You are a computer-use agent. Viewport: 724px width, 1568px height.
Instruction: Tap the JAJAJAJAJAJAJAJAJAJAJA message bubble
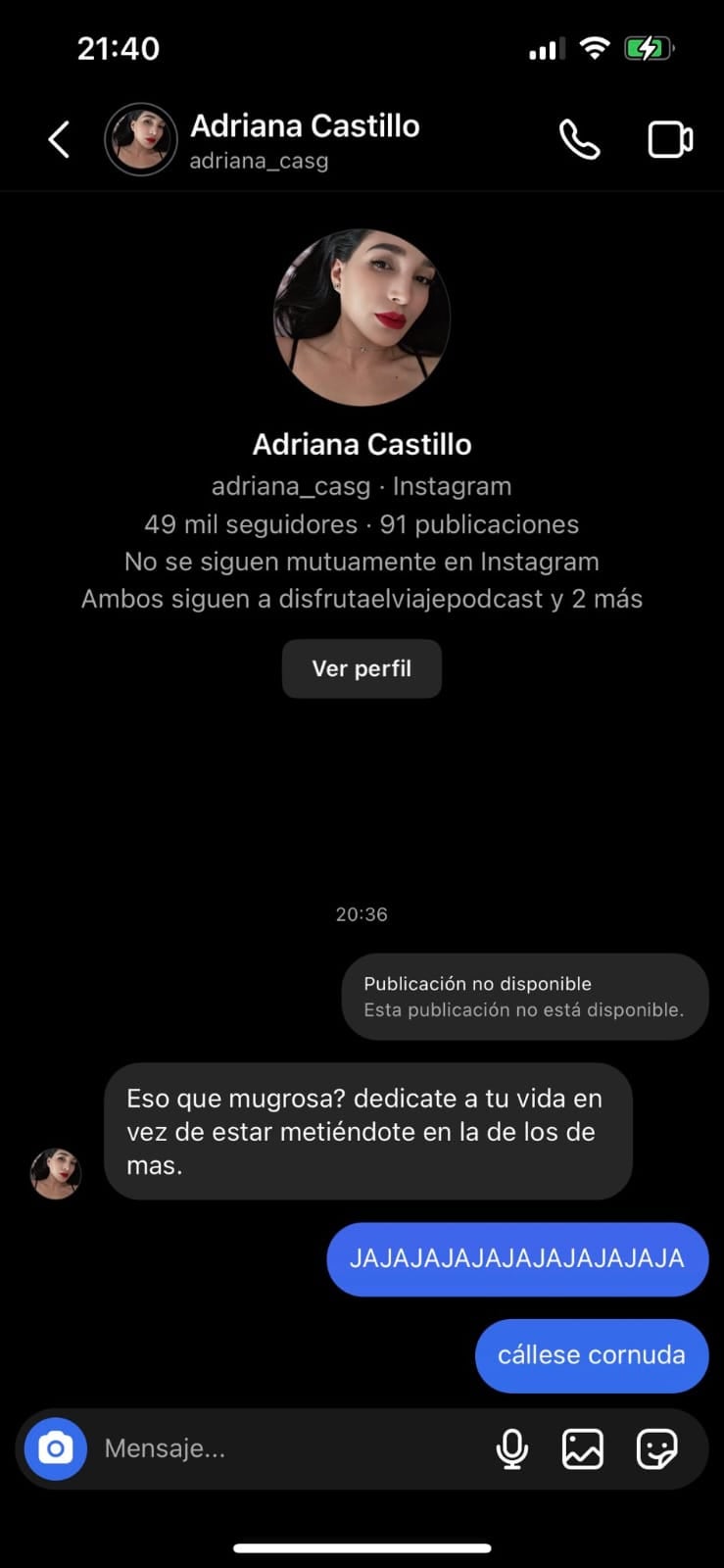click(x=517, y=1259)
